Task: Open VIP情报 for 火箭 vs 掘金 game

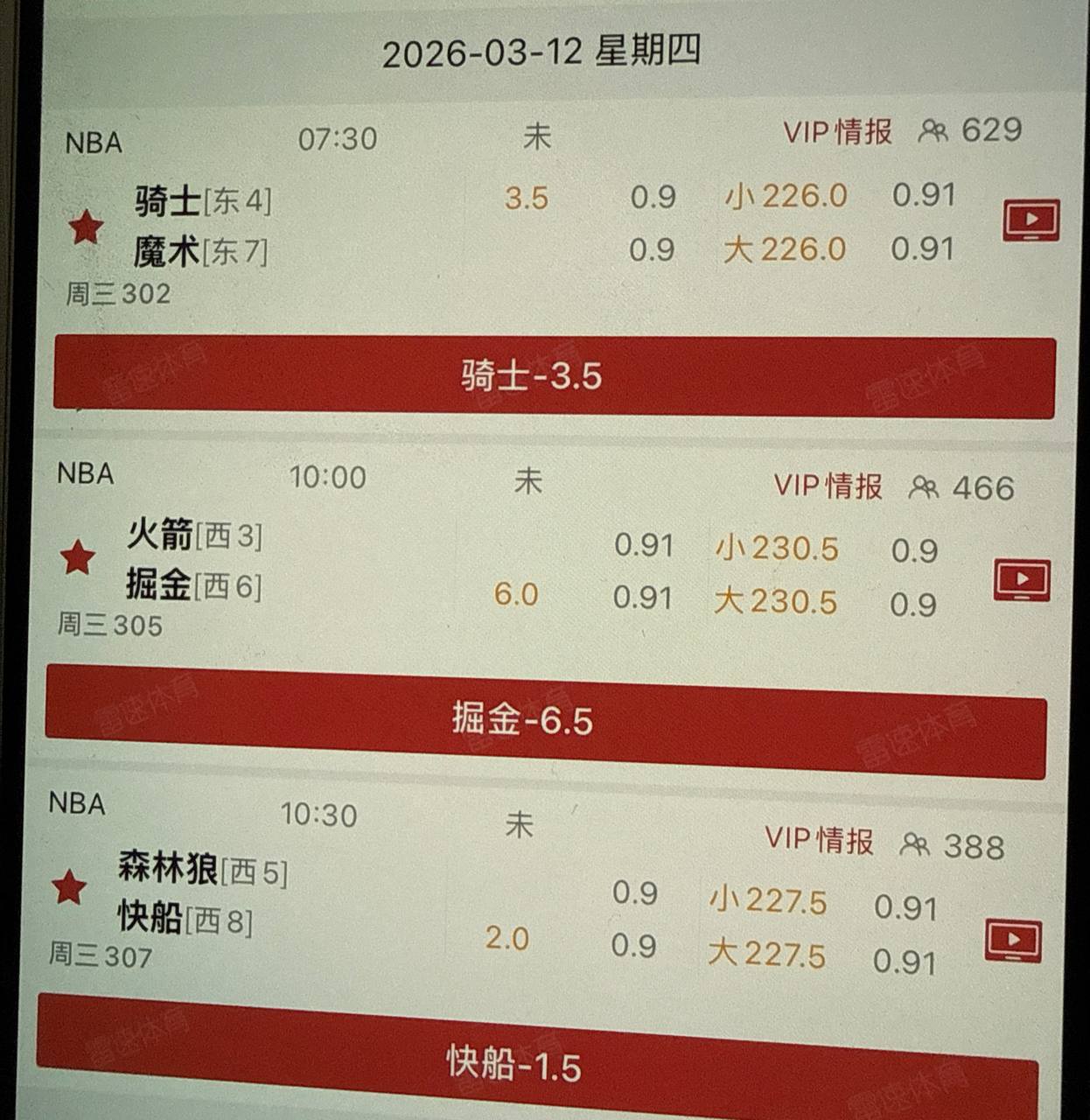Action: [828, 486]
